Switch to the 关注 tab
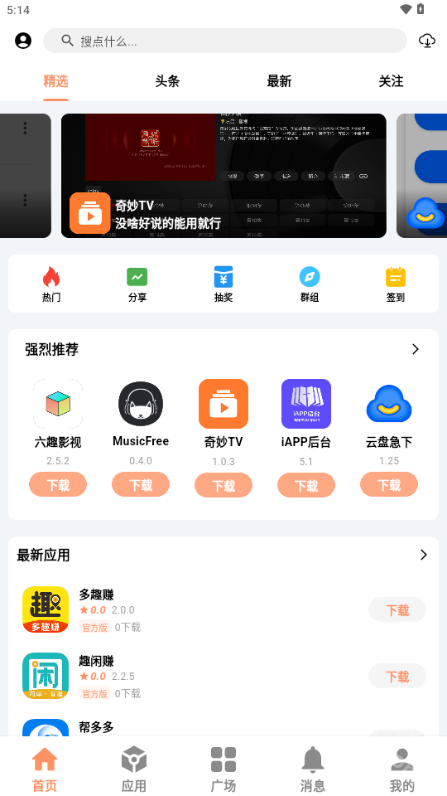Screen dimensions: 447x796 (x=391, y=81)
